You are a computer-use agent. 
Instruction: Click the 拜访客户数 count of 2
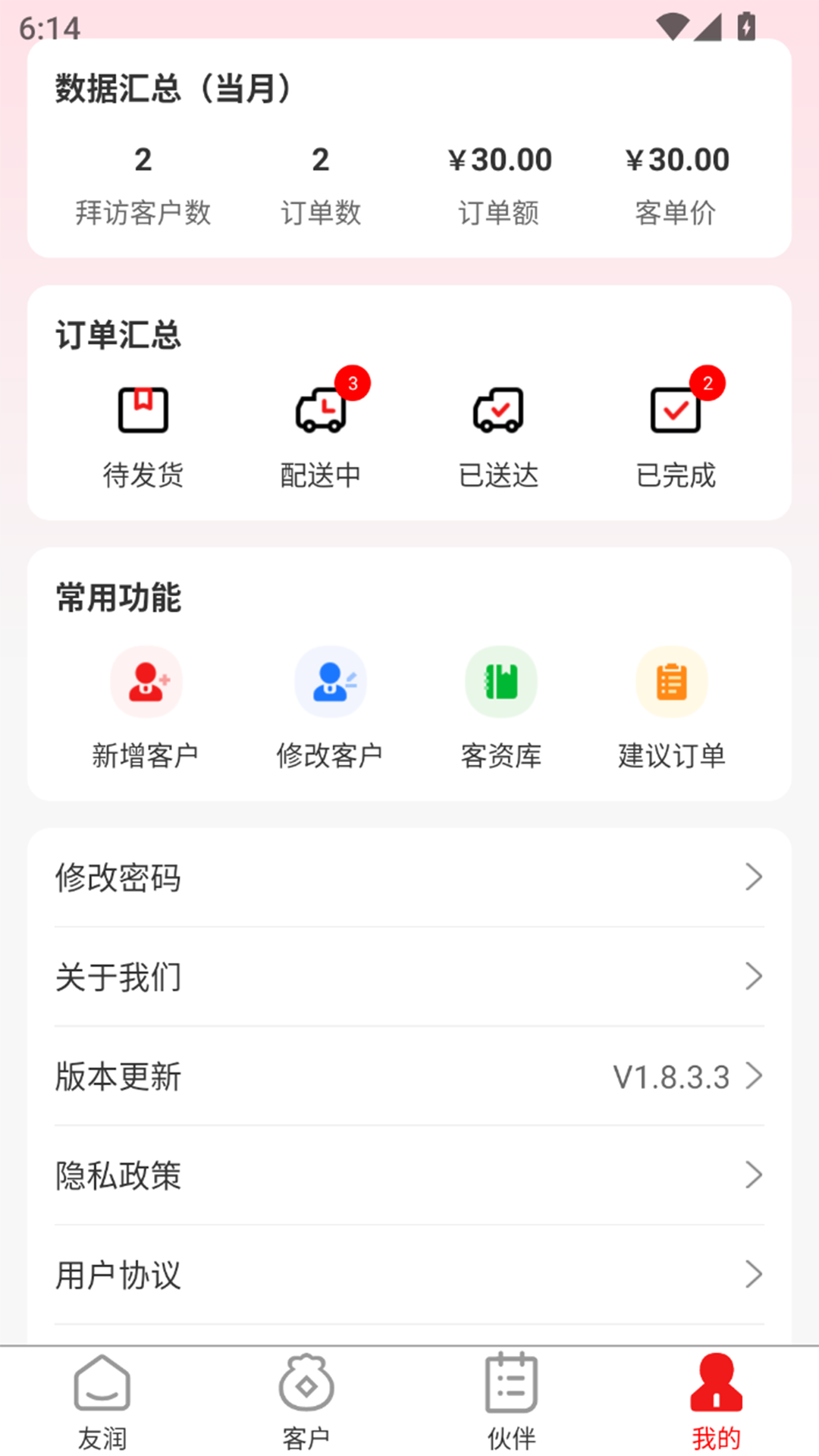(x=144, y=182)
